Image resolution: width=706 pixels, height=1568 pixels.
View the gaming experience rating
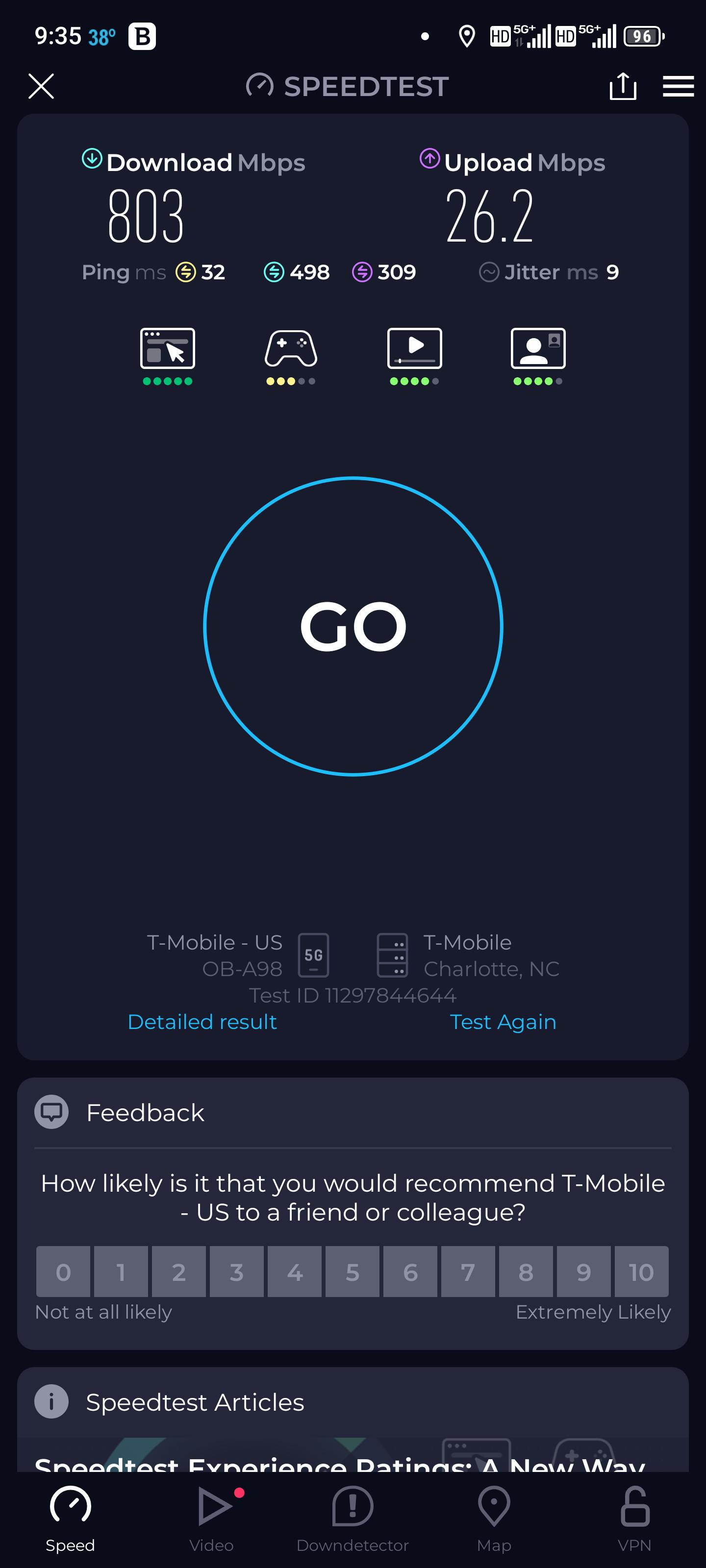291,355
